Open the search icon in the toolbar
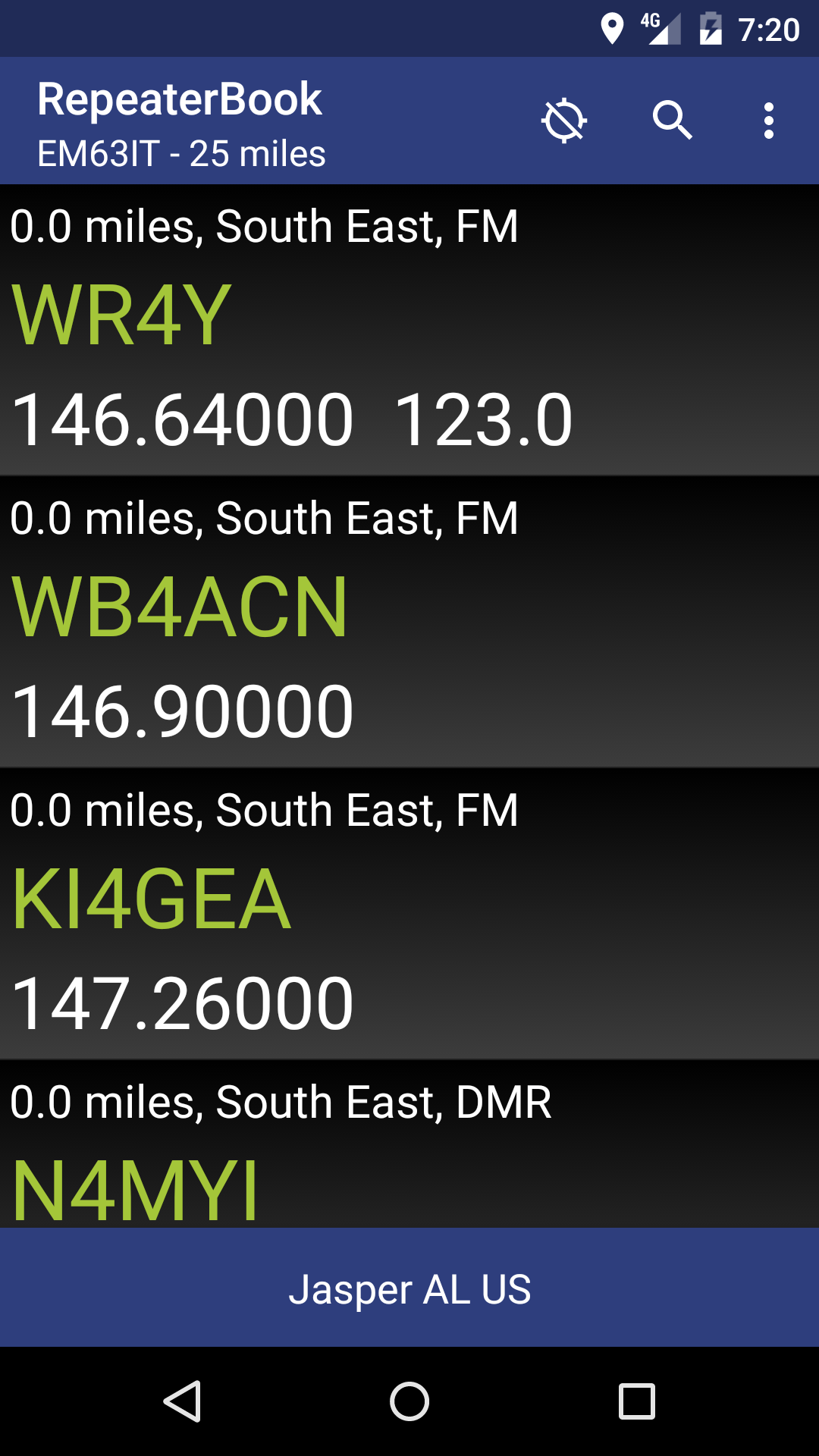Viewport: 819px width, 1456px height. point(672,121)
